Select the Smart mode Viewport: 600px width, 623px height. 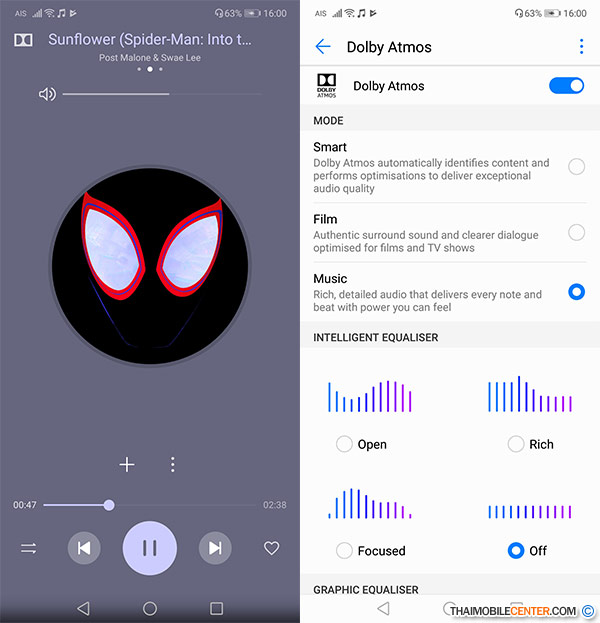pyautogui.click(x=576, y=167)
